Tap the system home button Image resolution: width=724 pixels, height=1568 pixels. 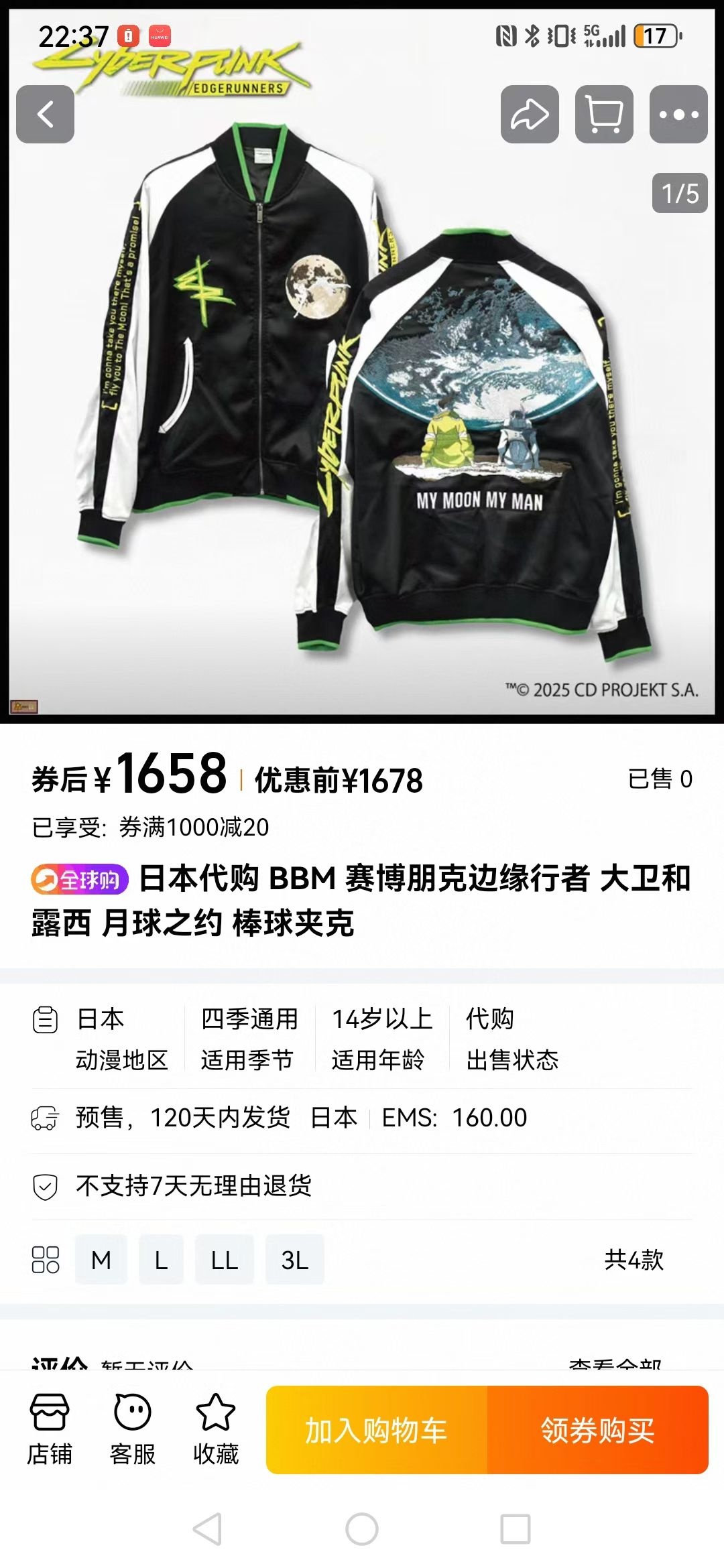click(x=362, y=1530)
